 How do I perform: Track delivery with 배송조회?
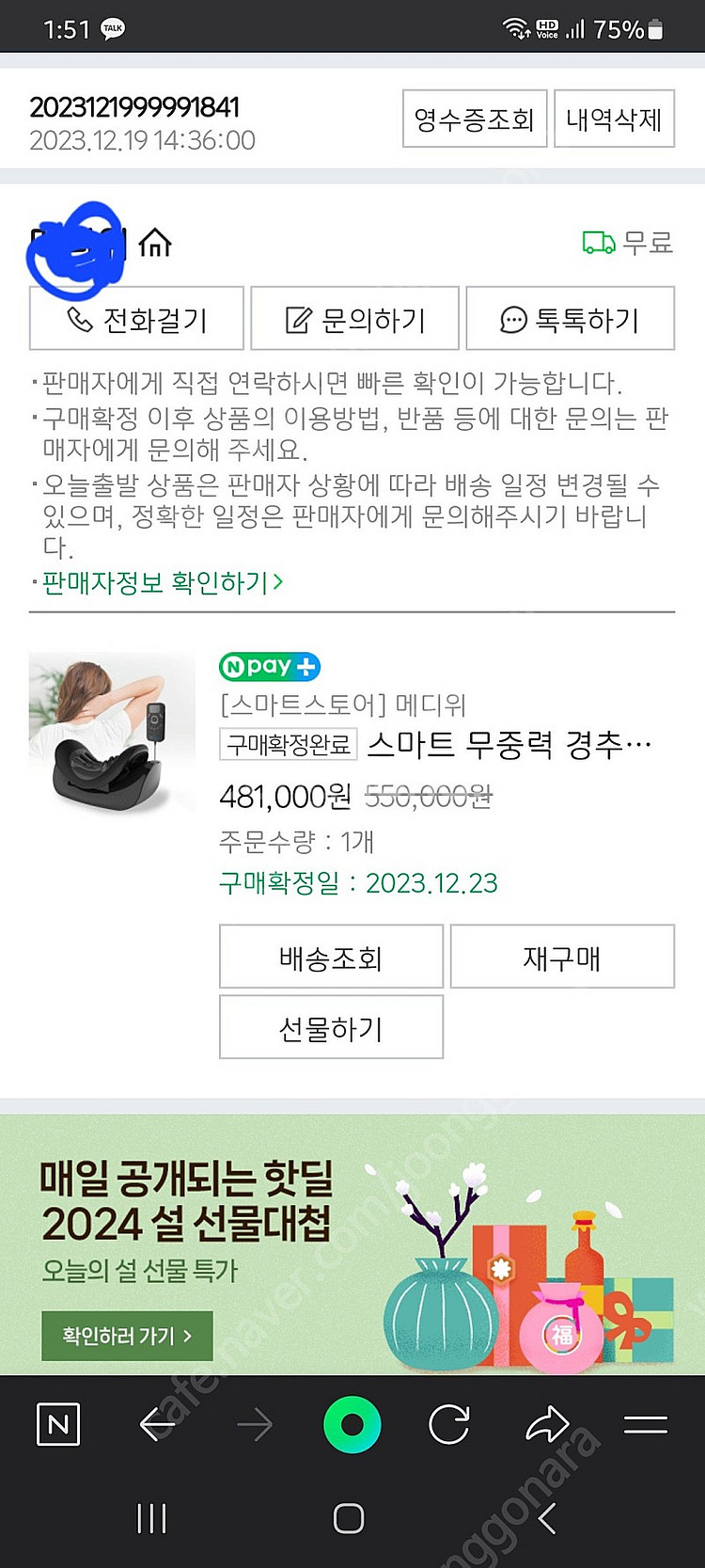point(331,958)
